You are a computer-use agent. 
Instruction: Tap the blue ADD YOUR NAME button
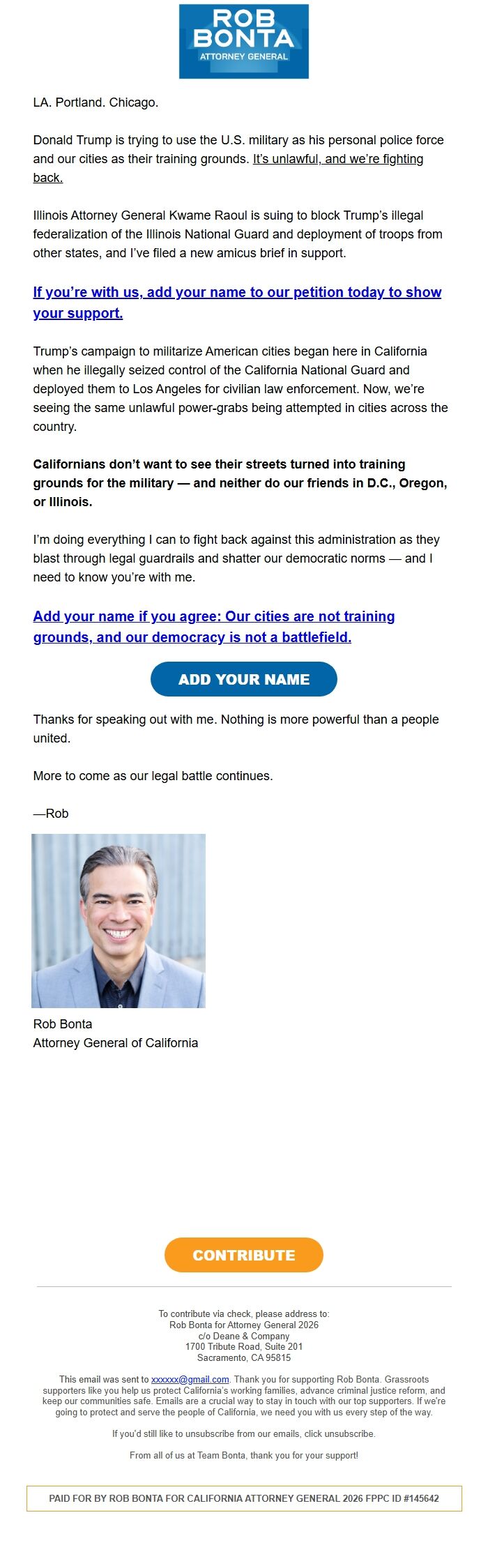click(x=244, y=679)
